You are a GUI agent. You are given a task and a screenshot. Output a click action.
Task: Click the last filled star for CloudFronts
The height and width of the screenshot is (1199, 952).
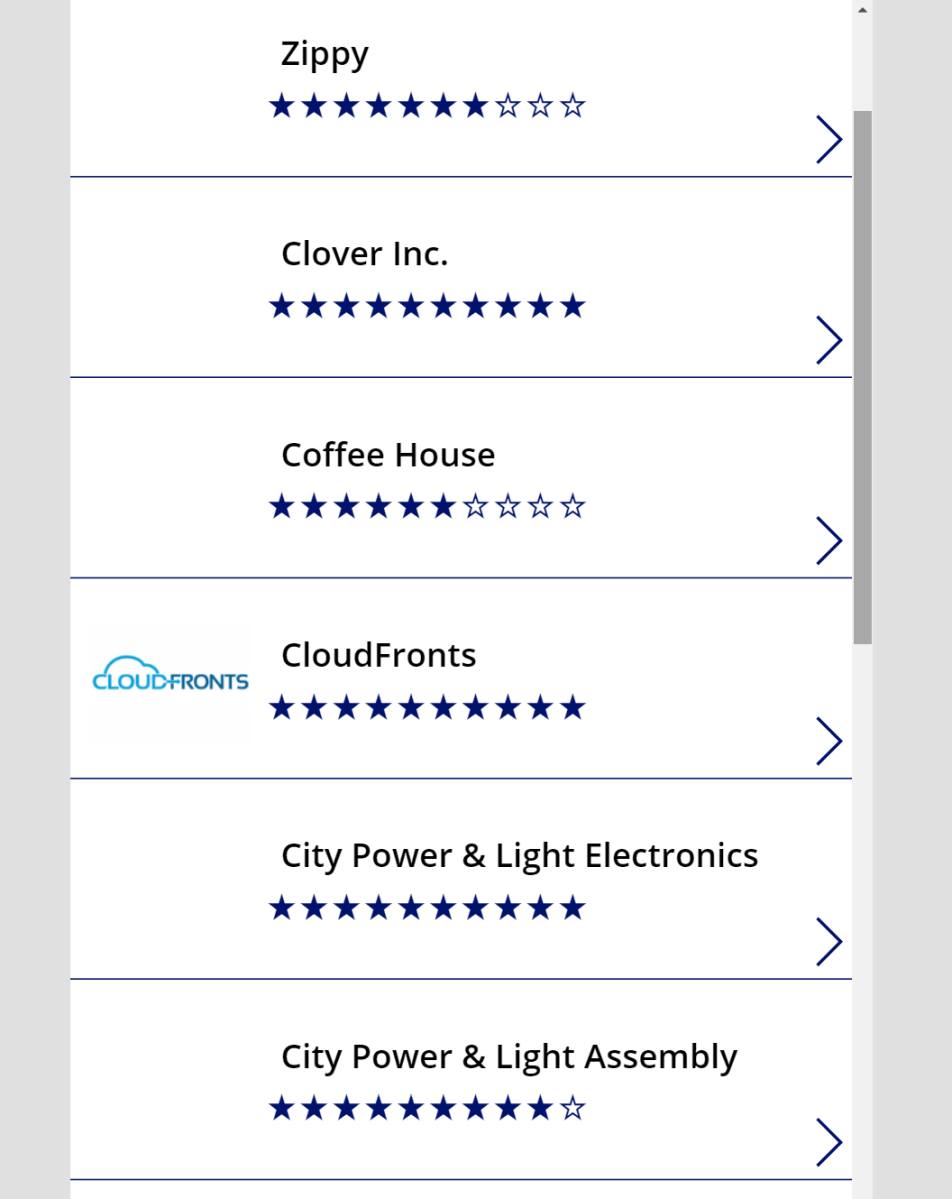(573, 707)
